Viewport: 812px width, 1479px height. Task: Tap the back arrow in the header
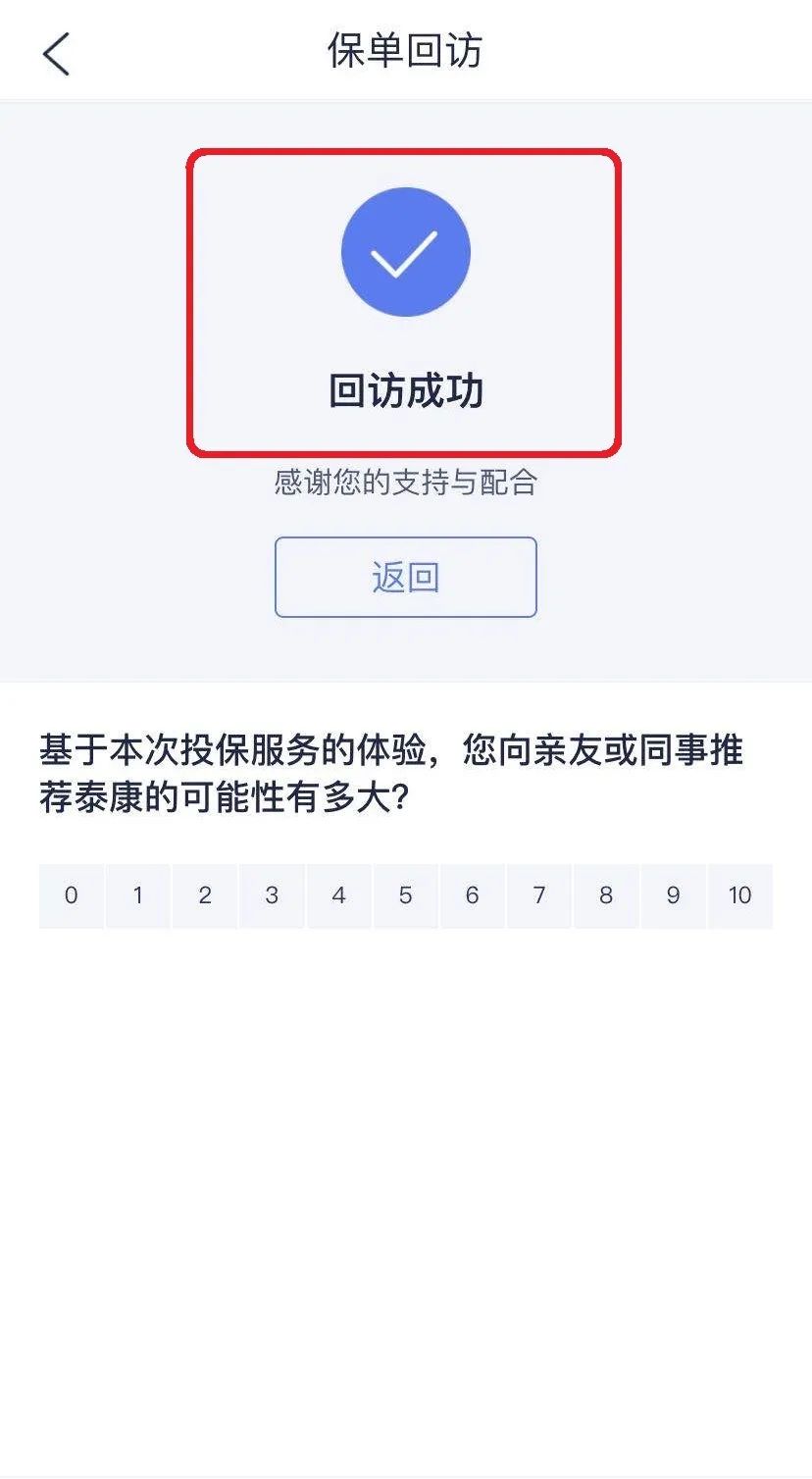click(x=56, y=53)
